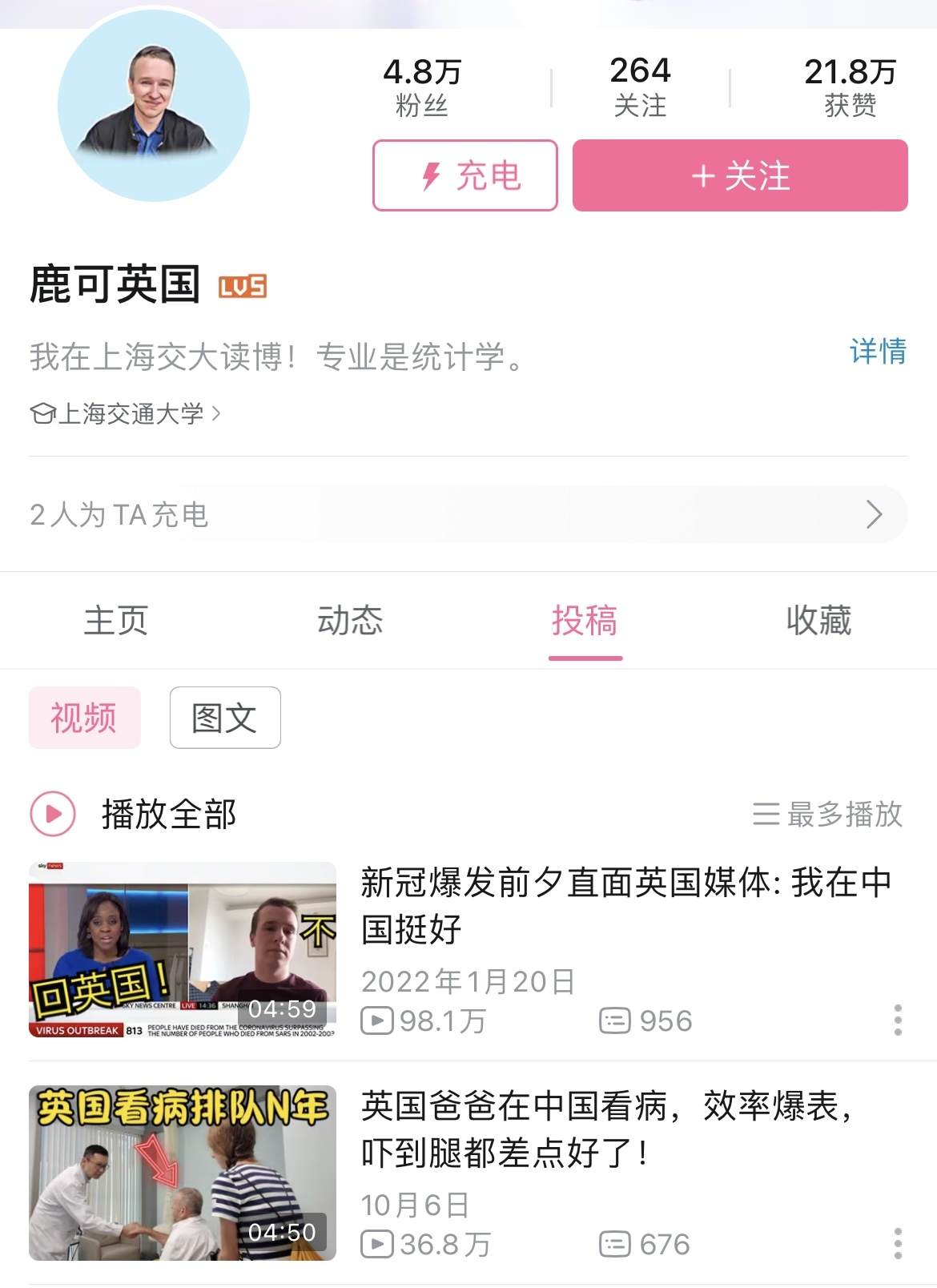Open the 上海交通大学 school link
The width and height of the screenshot is (937, 1288).
(x=126, y=413)
